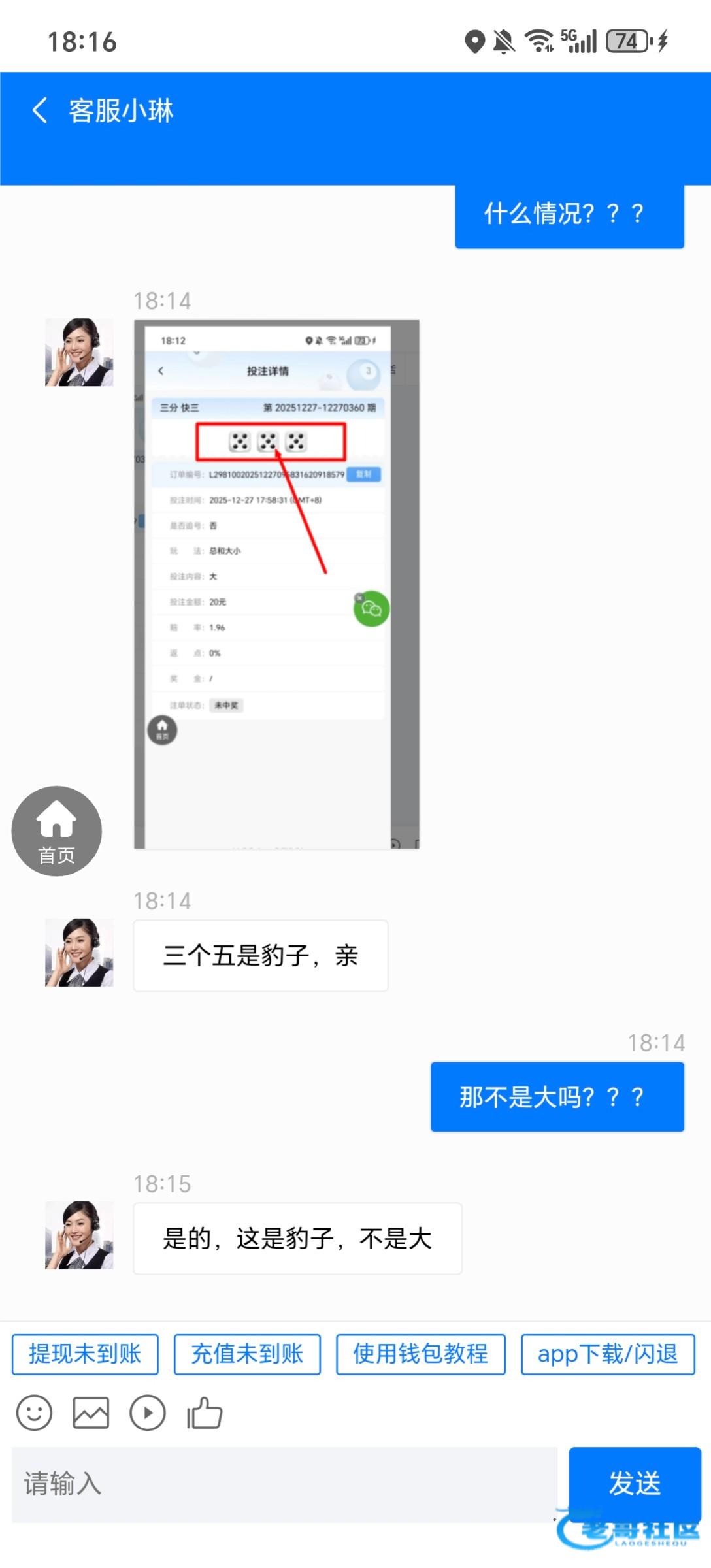Rate the service with the thumbs-up icon
The width and height of the screenshot is (711, 1568).
point(205,1413)
